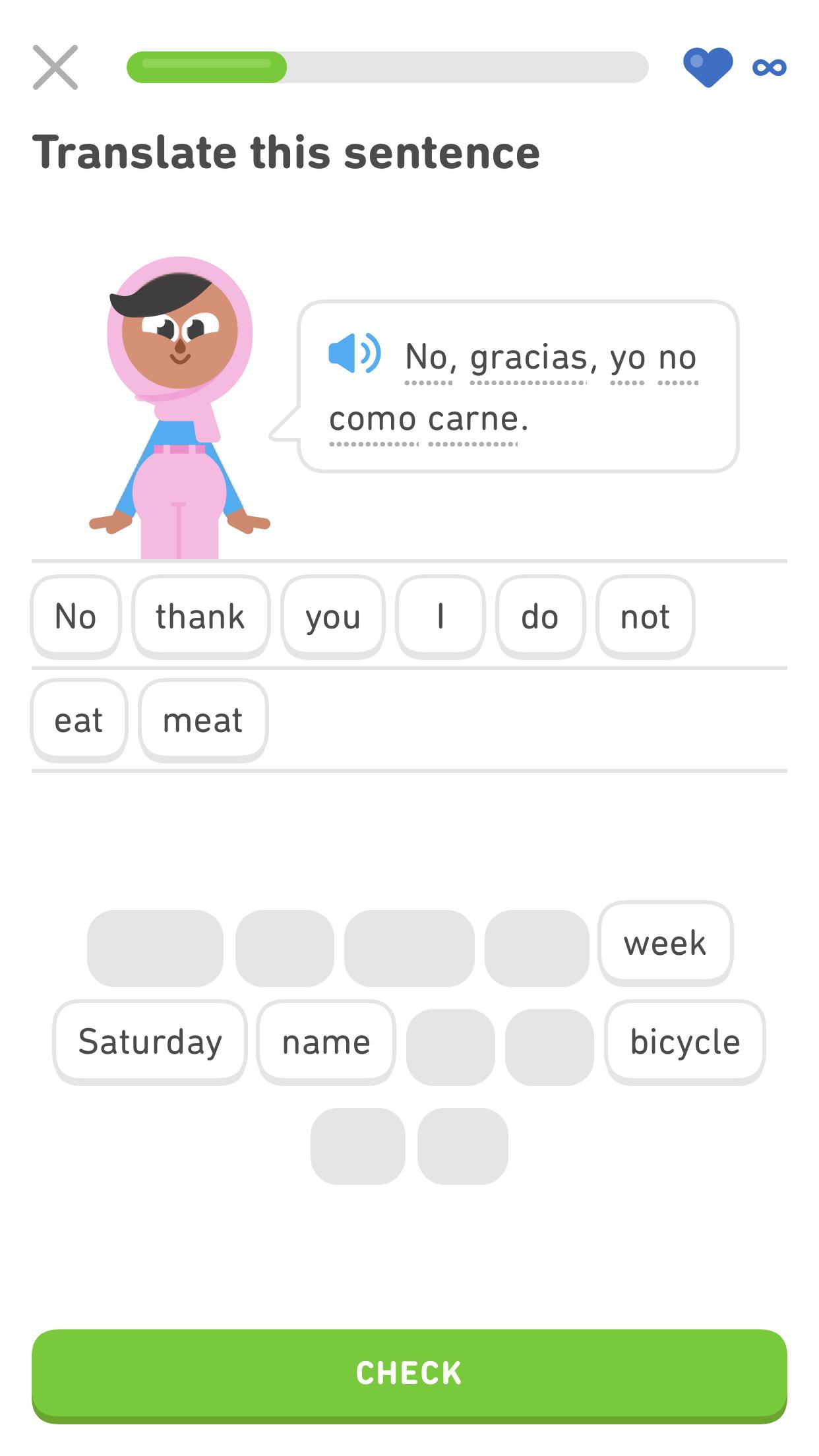Select the "Saturday" word chip

click(x=150, y=1043)
